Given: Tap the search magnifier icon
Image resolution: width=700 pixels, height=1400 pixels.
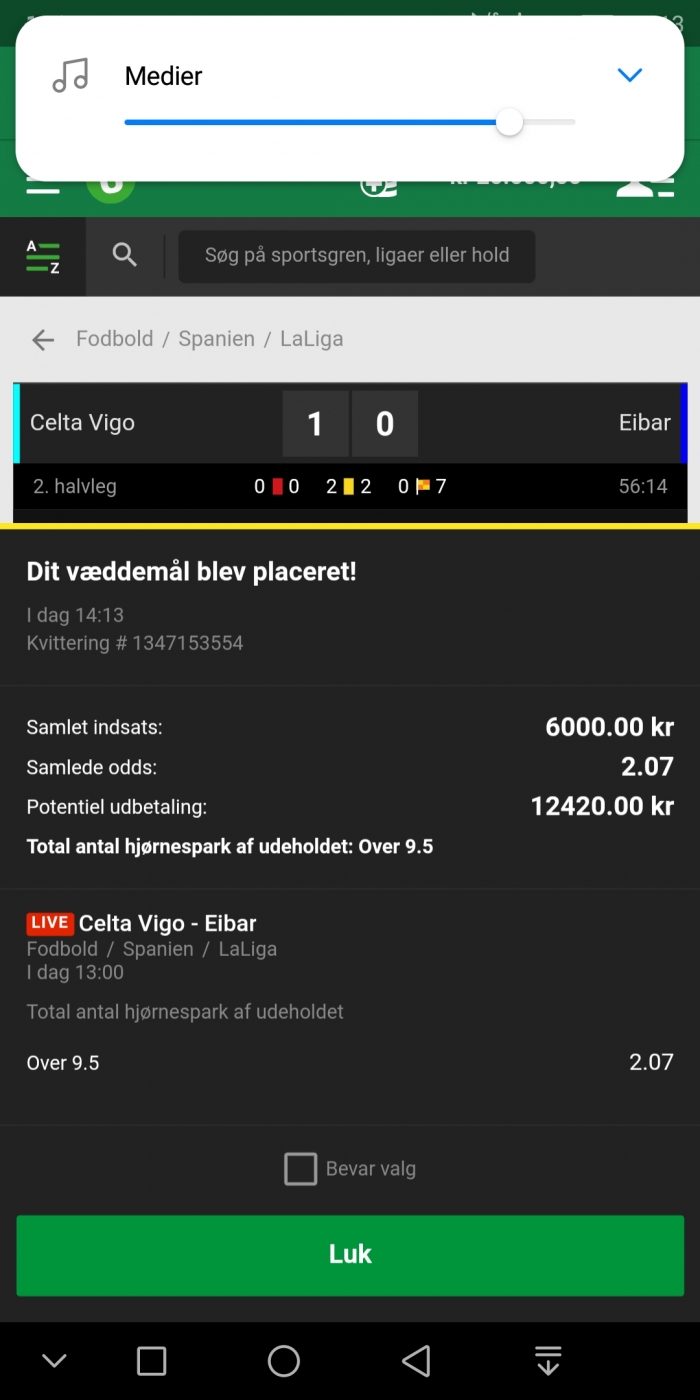Looking at the screenshot, I should (125, 256).
